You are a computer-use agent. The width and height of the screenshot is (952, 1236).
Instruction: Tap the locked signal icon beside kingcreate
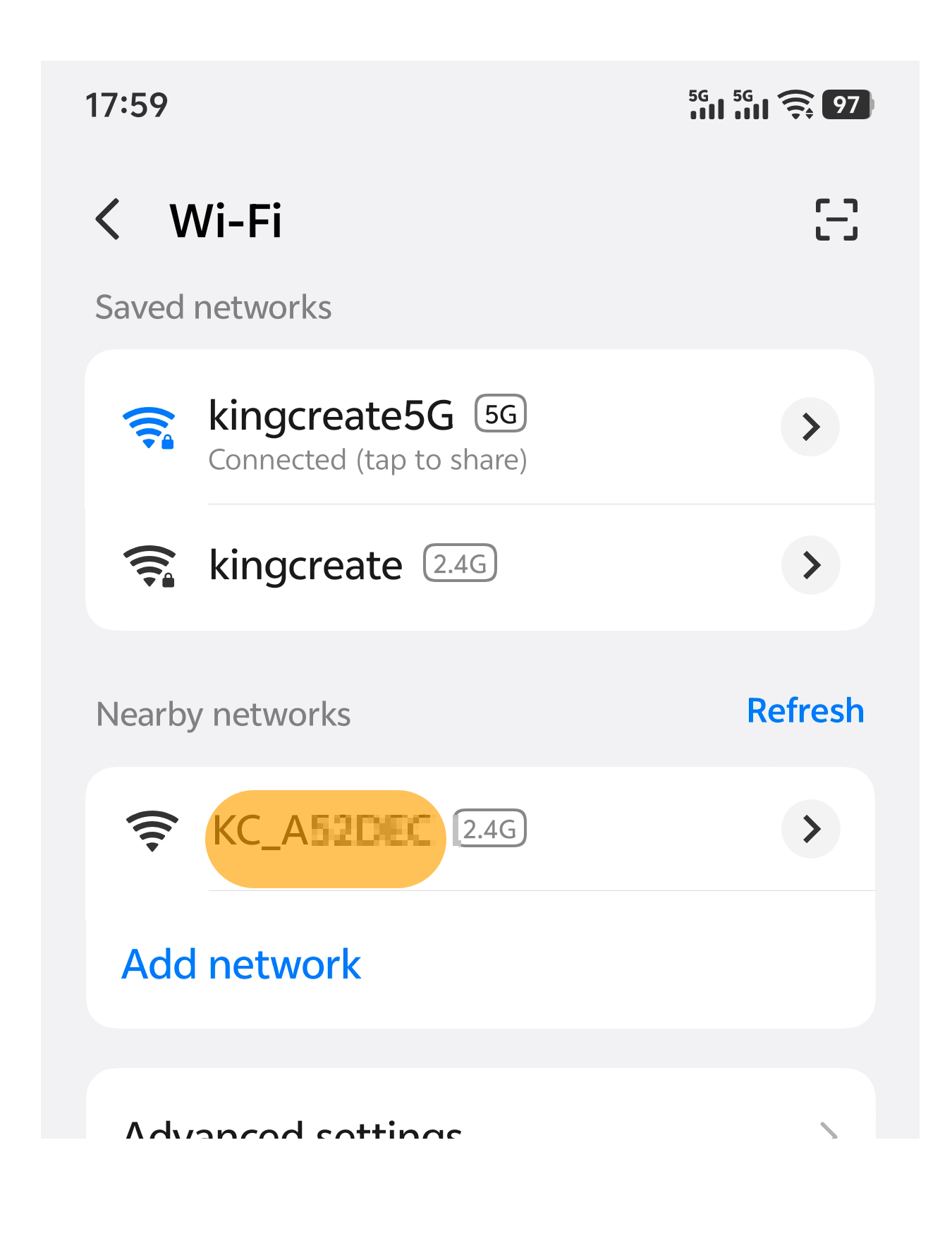149,564
